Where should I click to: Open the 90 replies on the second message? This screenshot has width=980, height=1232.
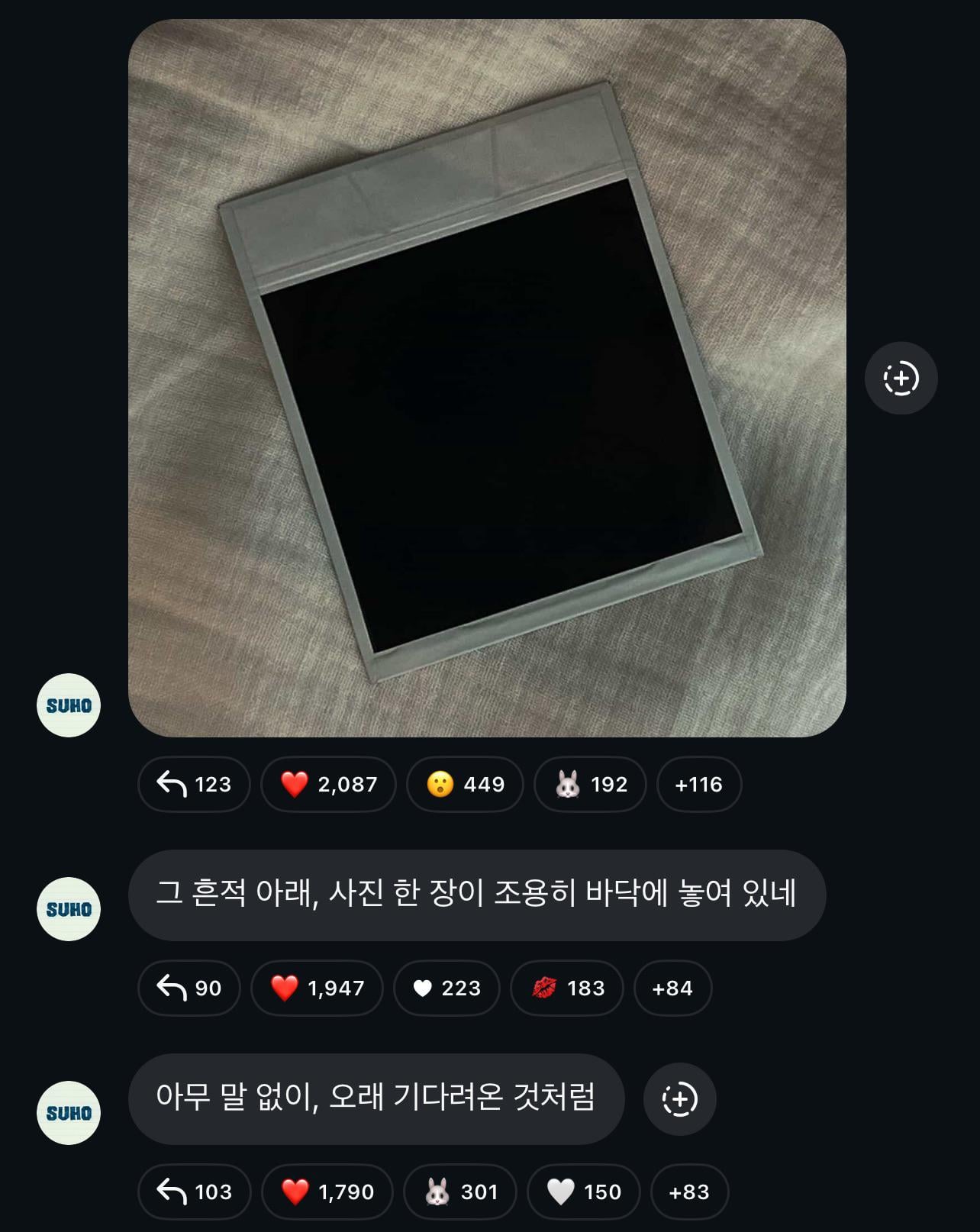[189, 988]
